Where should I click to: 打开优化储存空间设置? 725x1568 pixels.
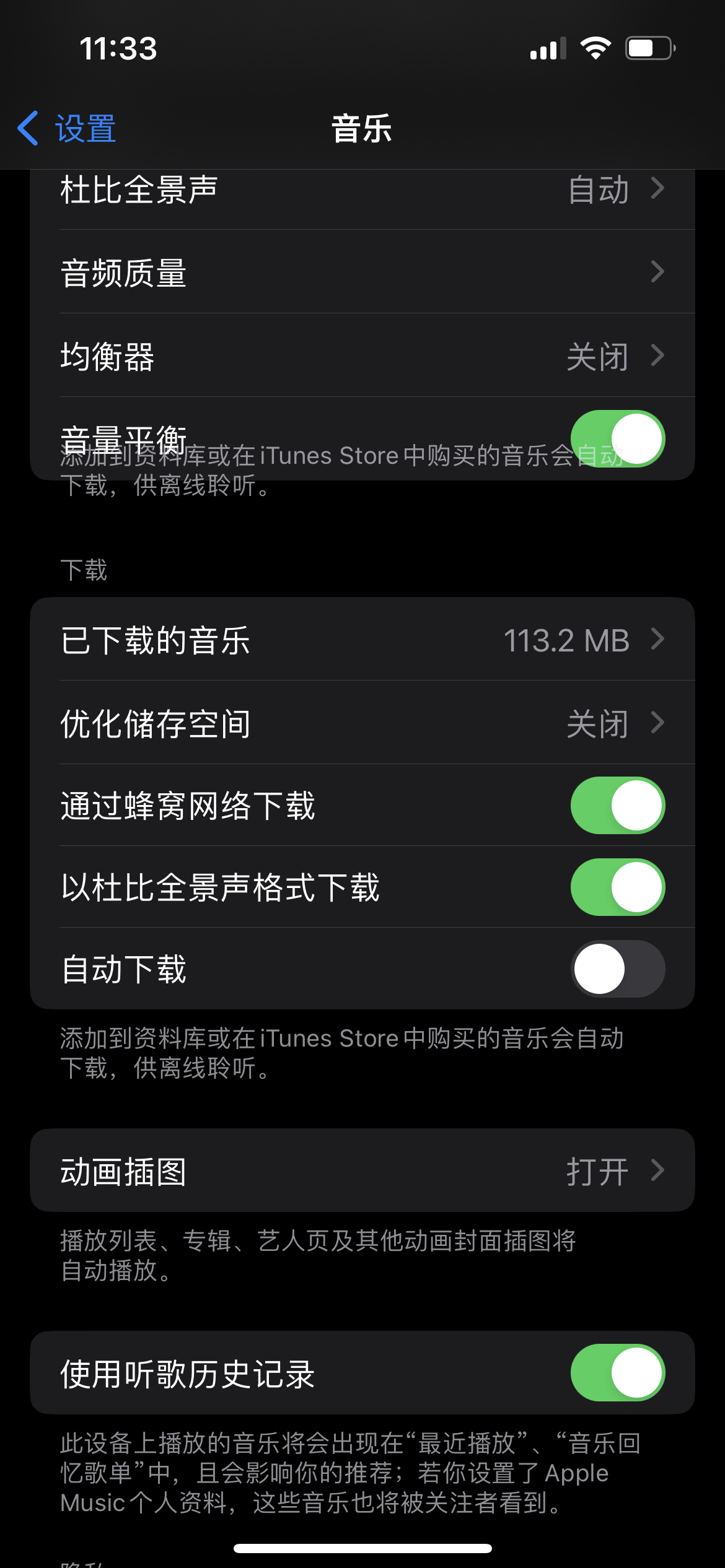coord(362,723)
